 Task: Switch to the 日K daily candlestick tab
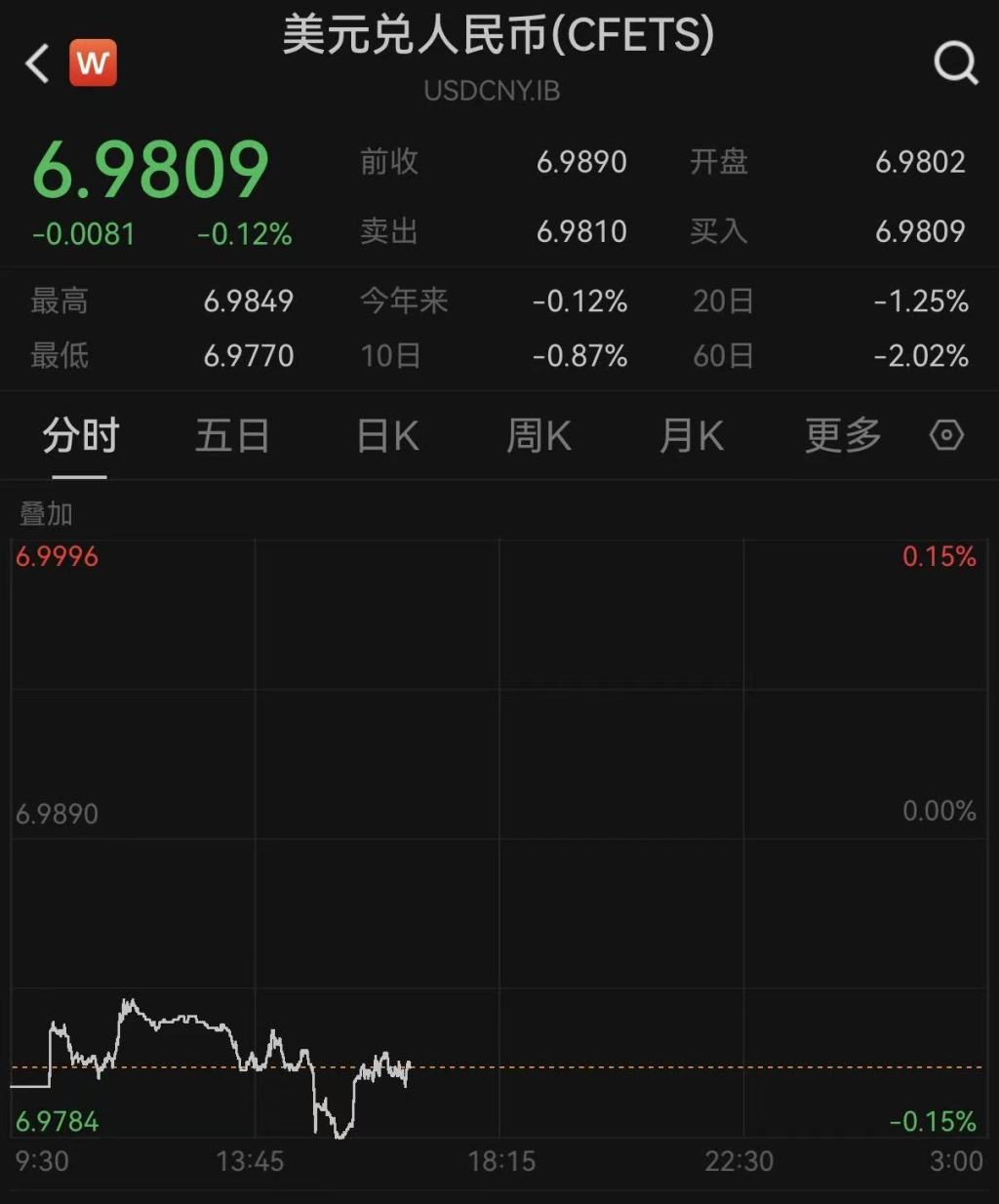385,436
